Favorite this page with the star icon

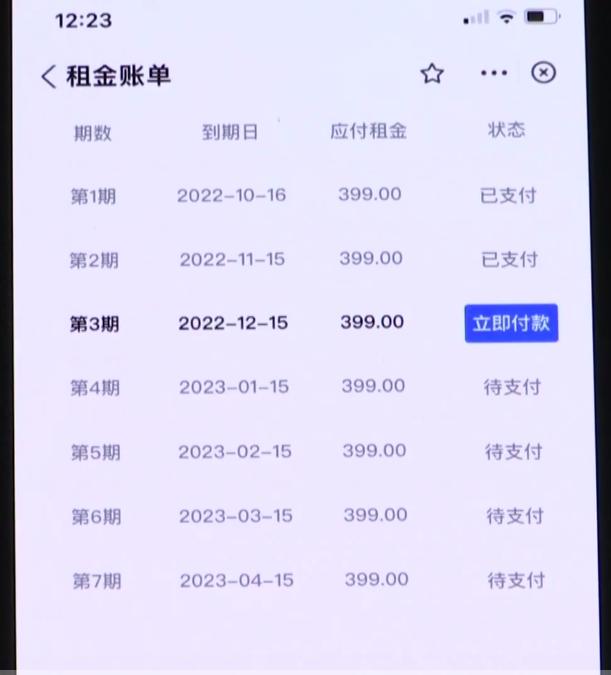click(x=432, y=73)
